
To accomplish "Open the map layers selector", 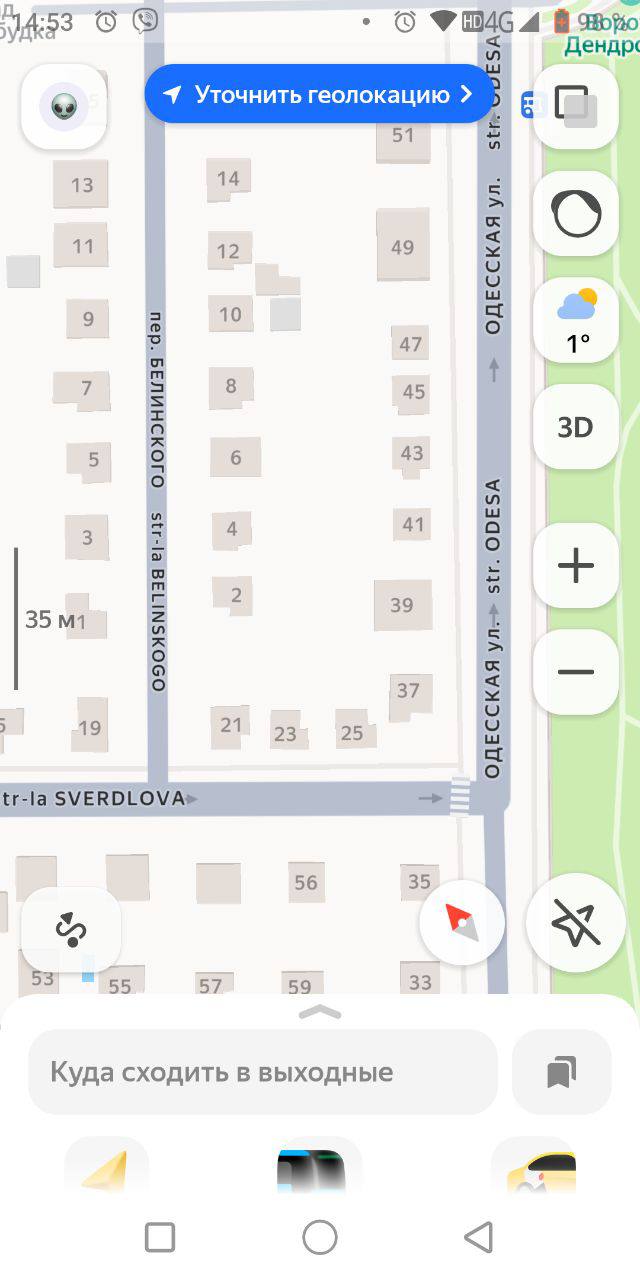I will tap(576, 107).
